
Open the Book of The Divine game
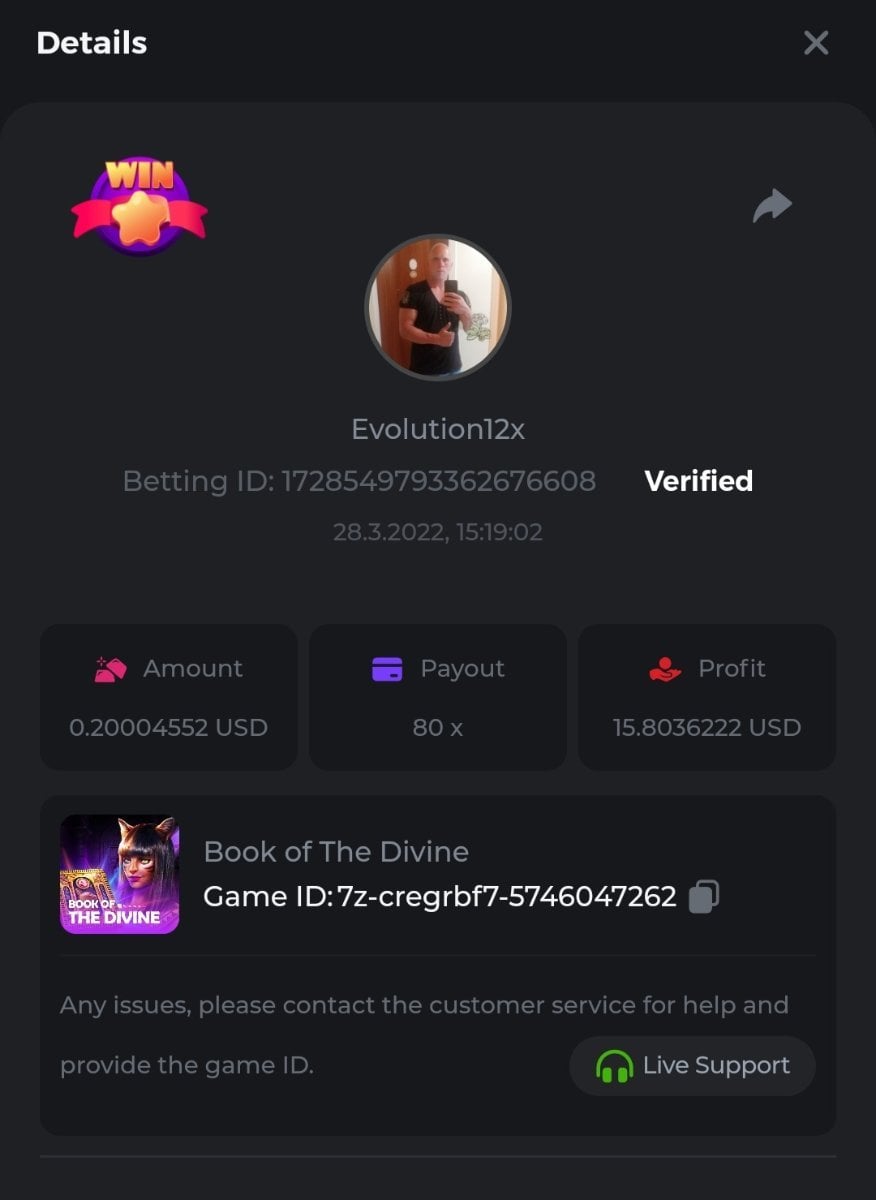[x=120, y=874]
